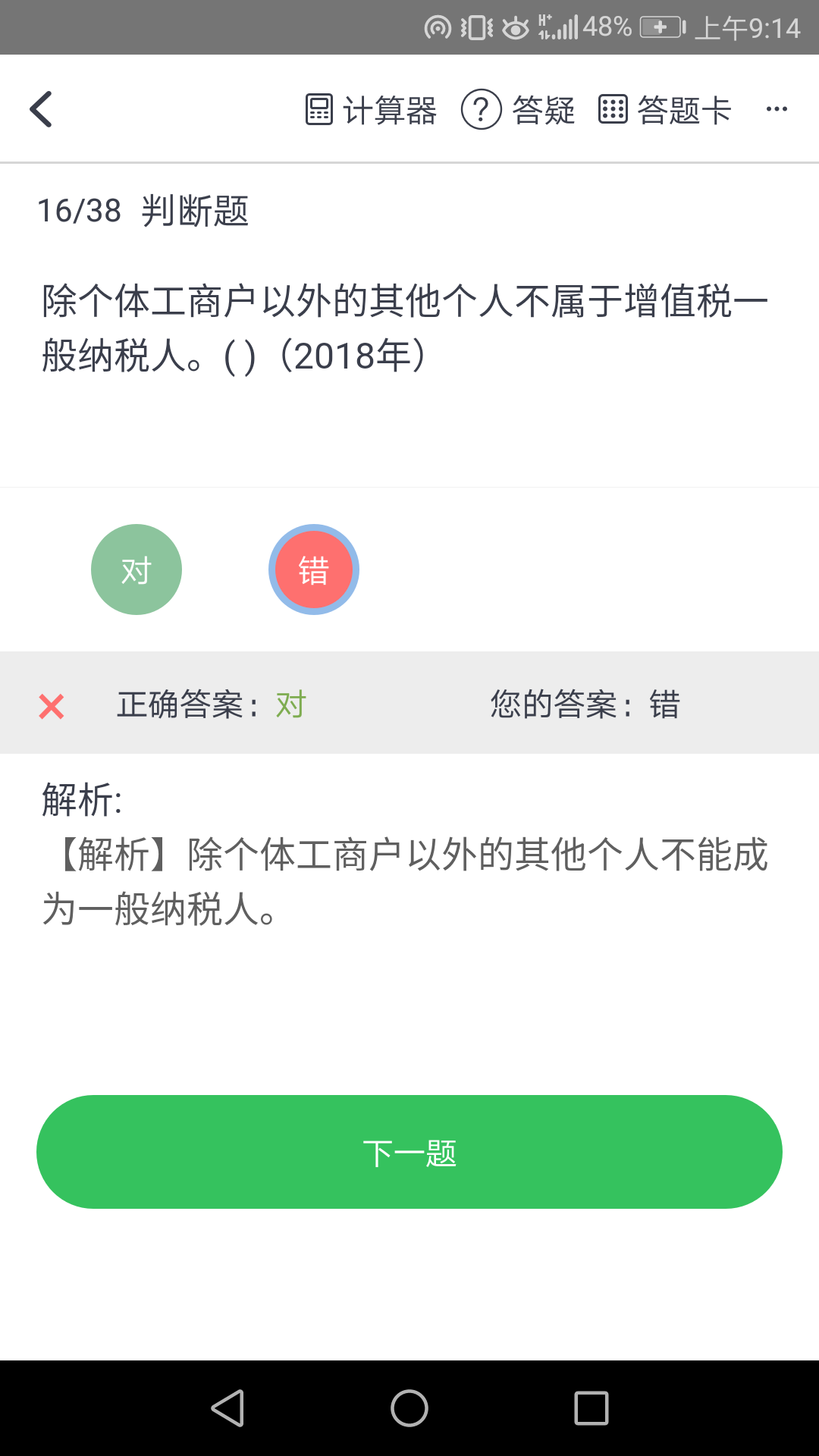The height and width of the screenshot is (1456, 819).
Task: Go to the next question with 下一题
Action: point(409,1152)
